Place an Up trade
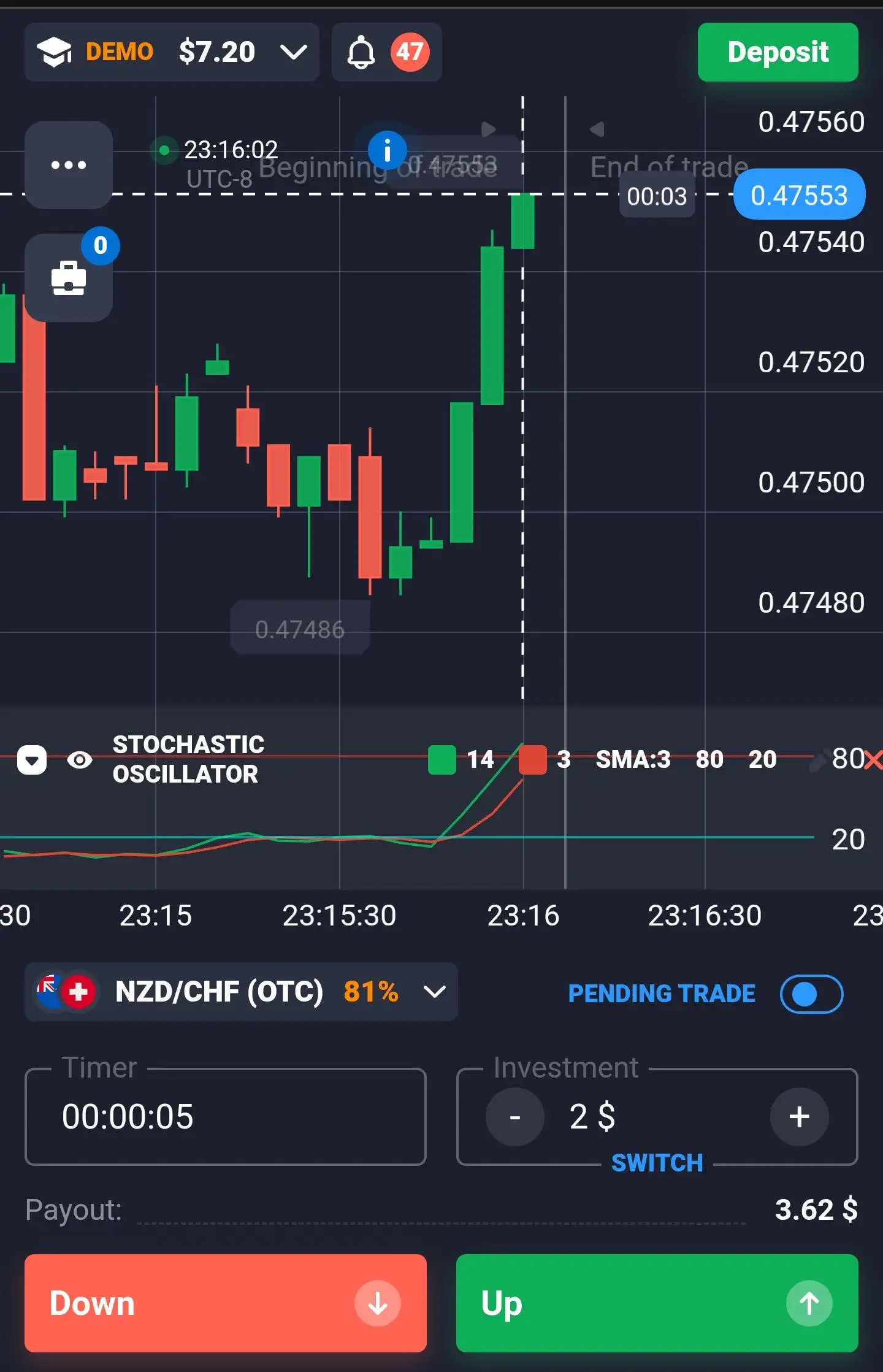The height and width of the screenshot is (1372, 883). (657, 1303)
